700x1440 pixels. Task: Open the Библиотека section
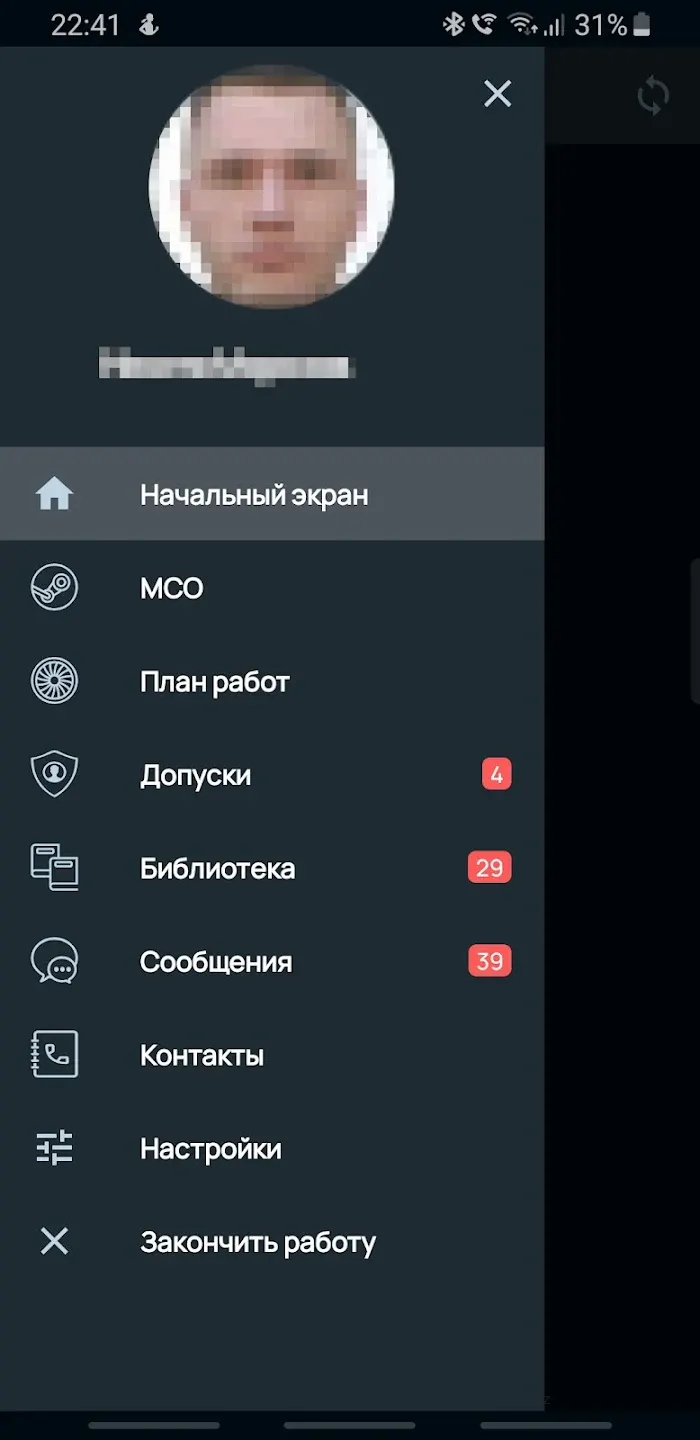tap(272, 868)
